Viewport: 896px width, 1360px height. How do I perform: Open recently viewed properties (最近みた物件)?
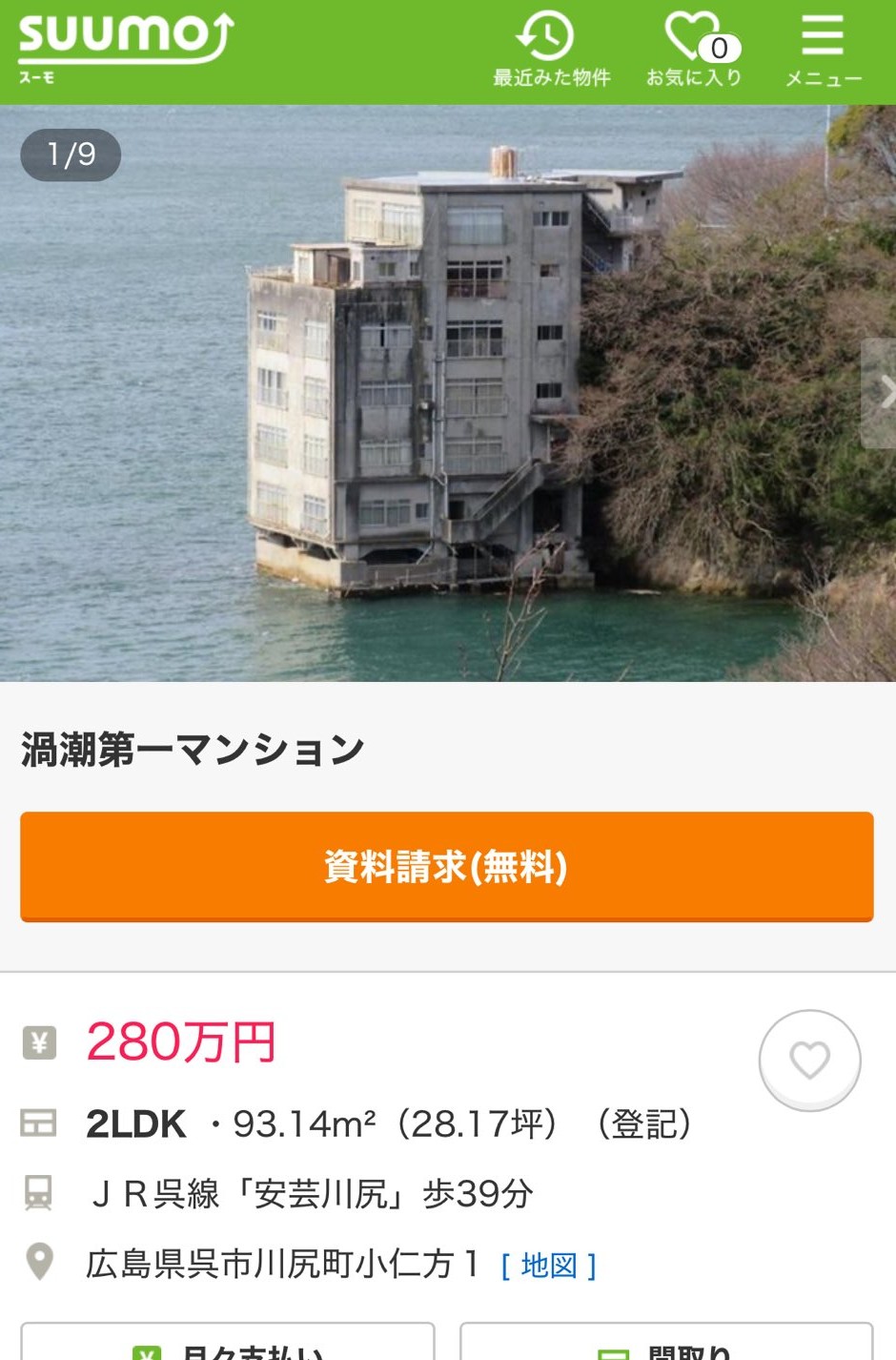coord(550,51)
